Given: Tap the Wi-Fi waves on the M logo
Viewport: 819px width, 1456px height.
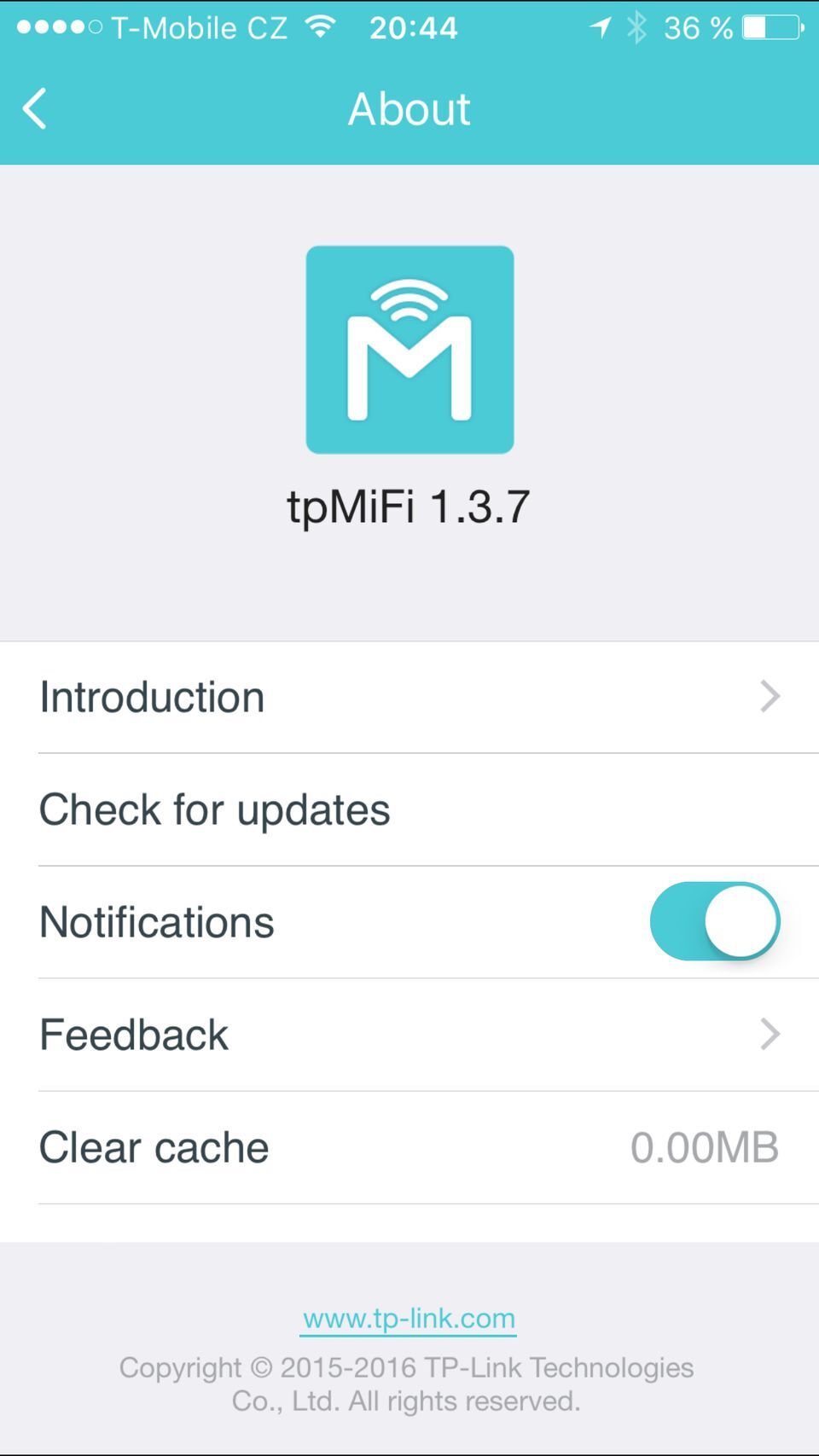Looking at the screenshot, I should (409, 299).
